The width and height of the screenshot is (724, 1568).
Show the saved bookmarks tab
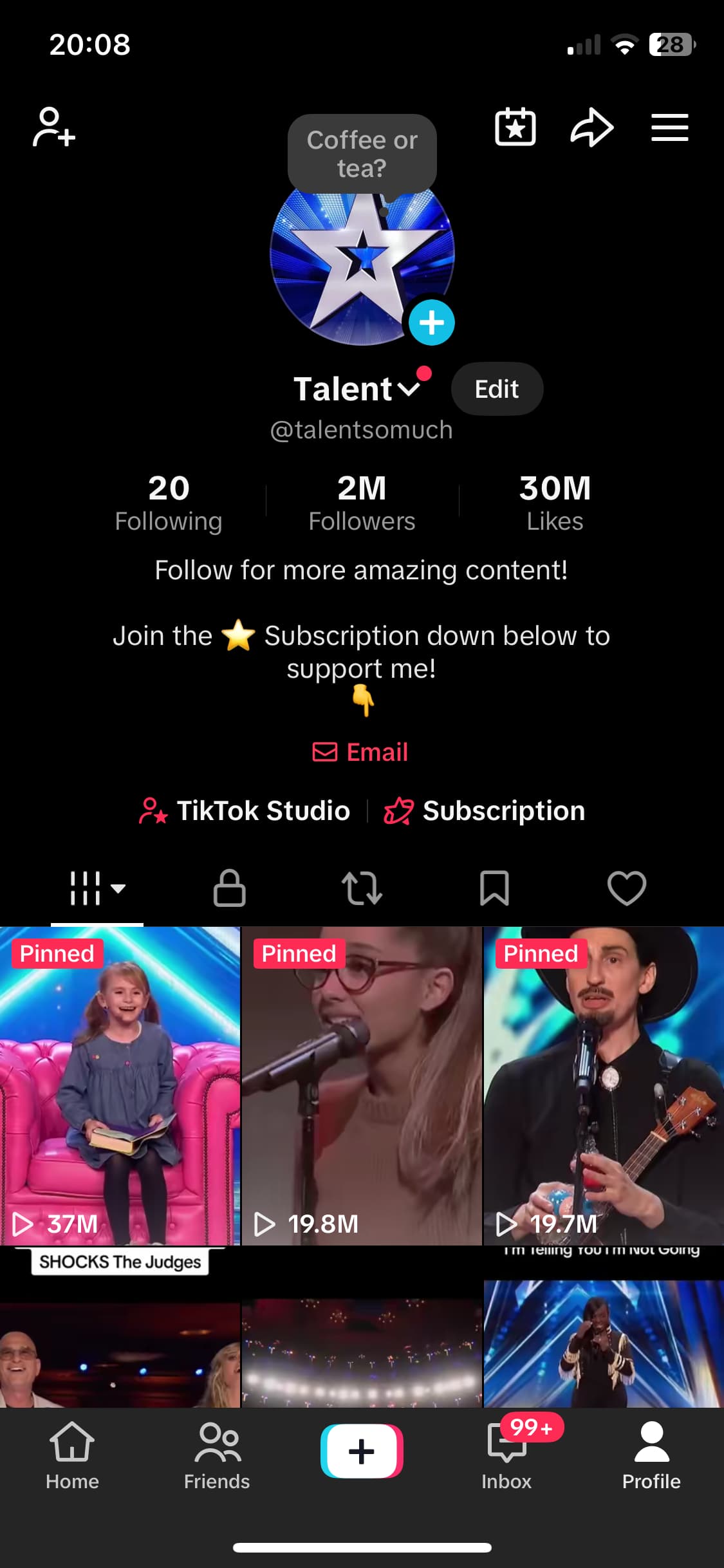point(494,888)
